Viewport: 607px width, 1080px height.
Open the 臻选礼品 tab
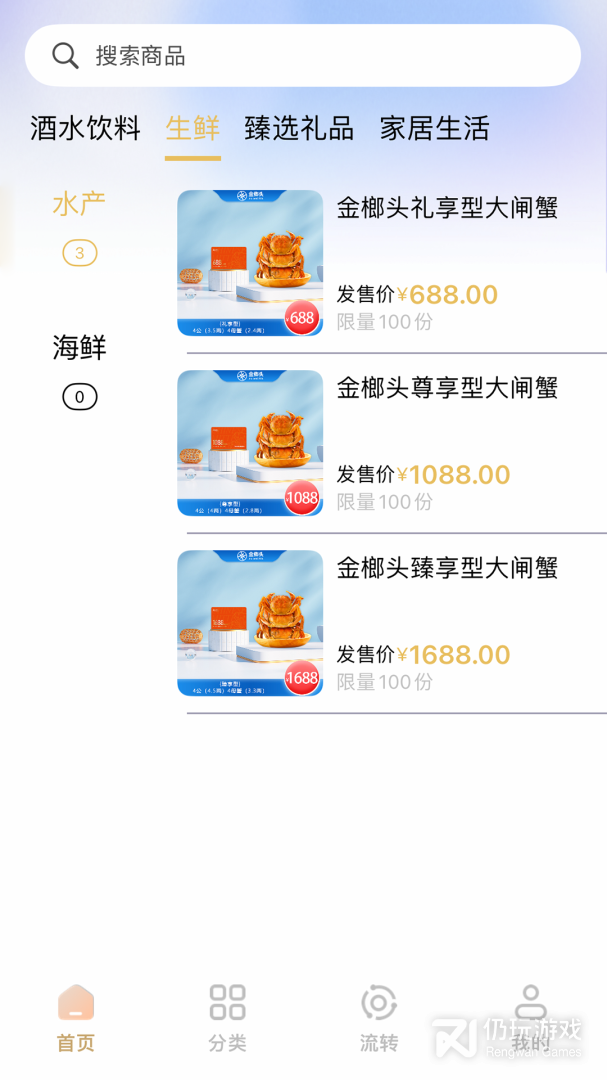pos(299,129)
